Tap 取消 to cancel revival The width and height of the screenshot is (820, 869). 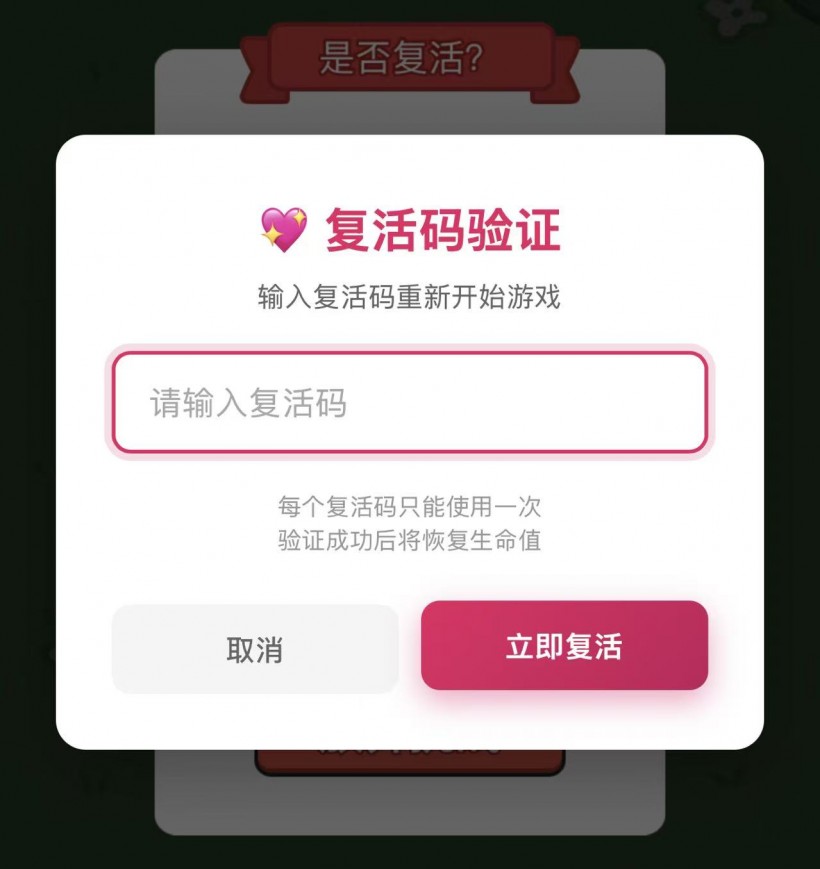tap(255, 649)
